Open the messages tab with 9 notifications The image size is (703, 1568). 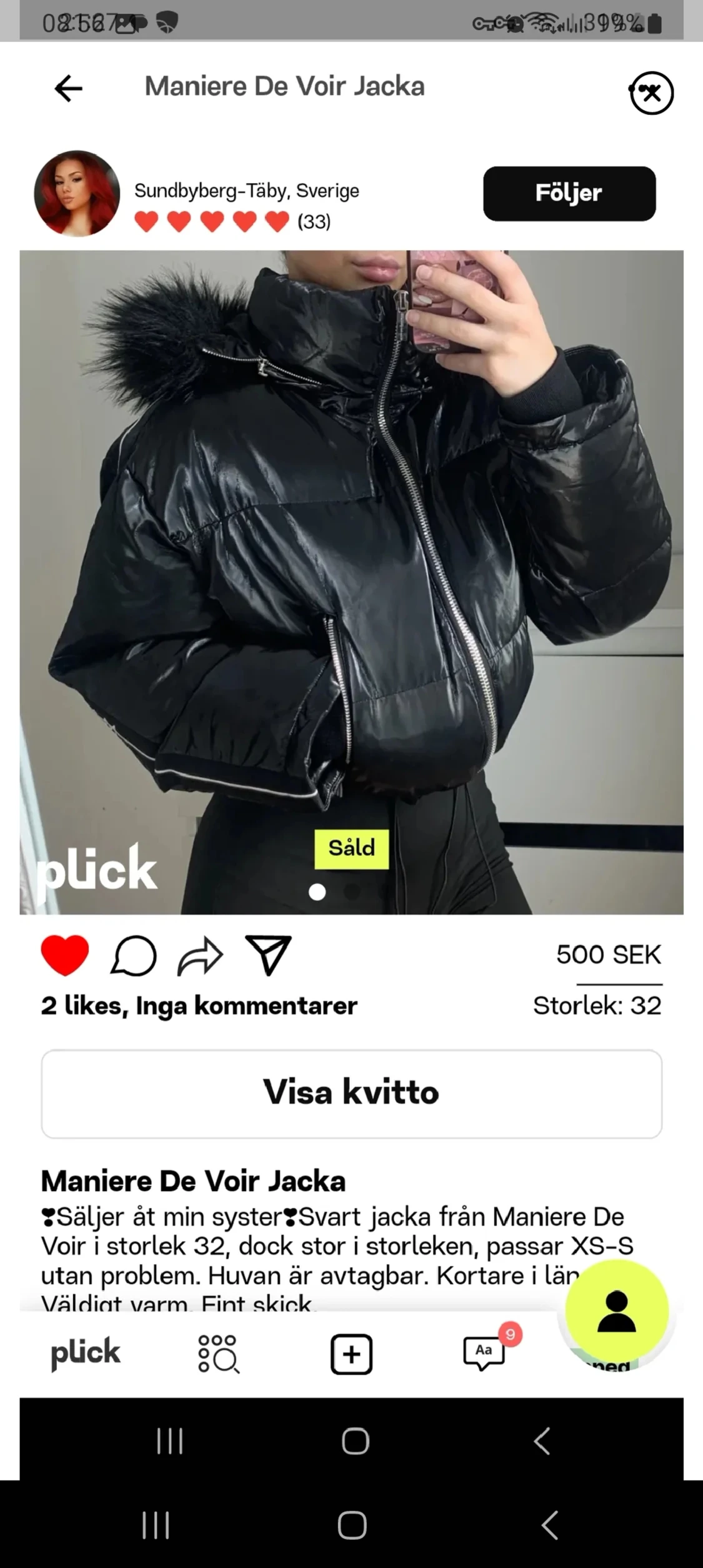484,1354
